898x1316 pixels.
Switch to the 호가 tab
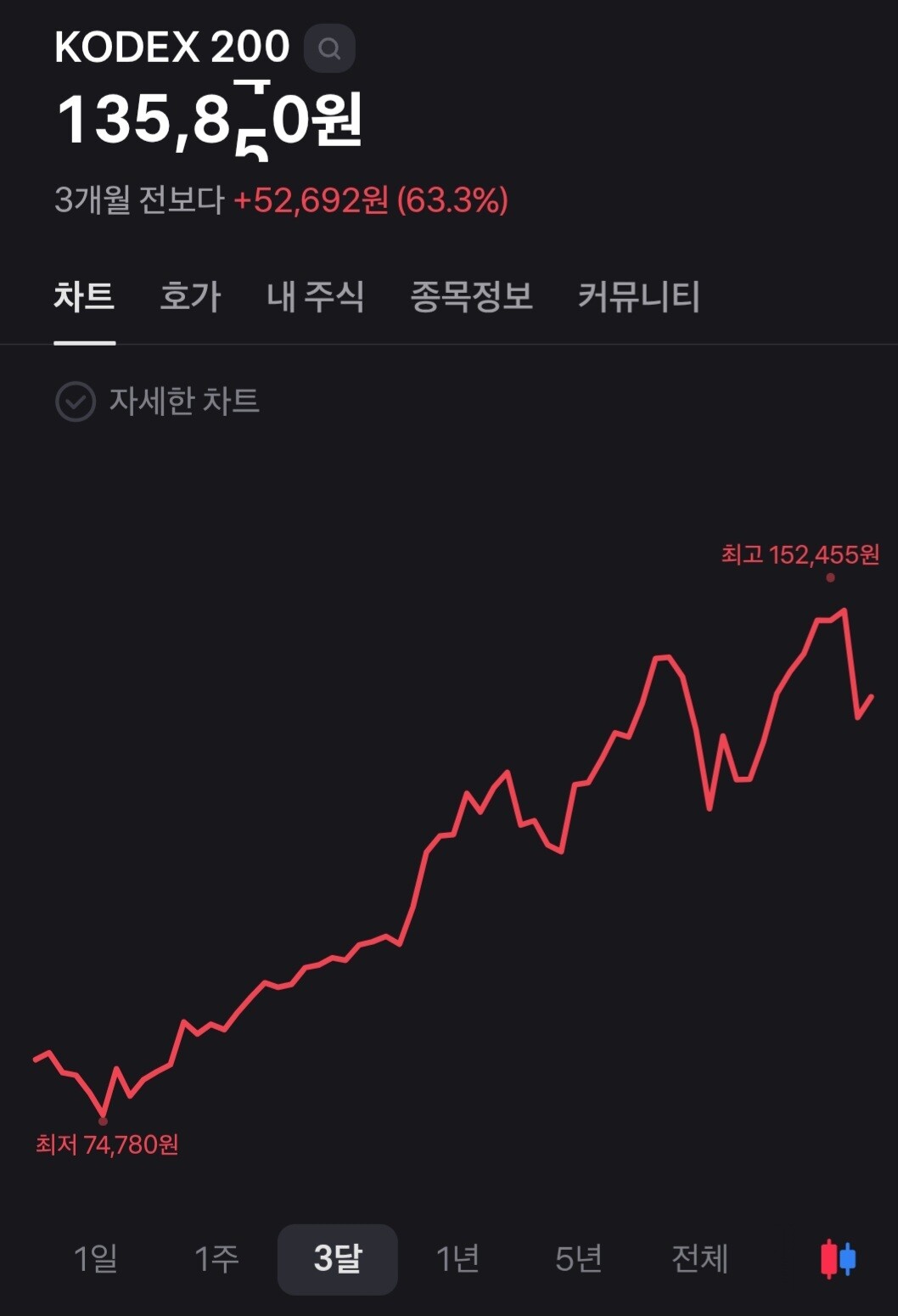point(190,296)
